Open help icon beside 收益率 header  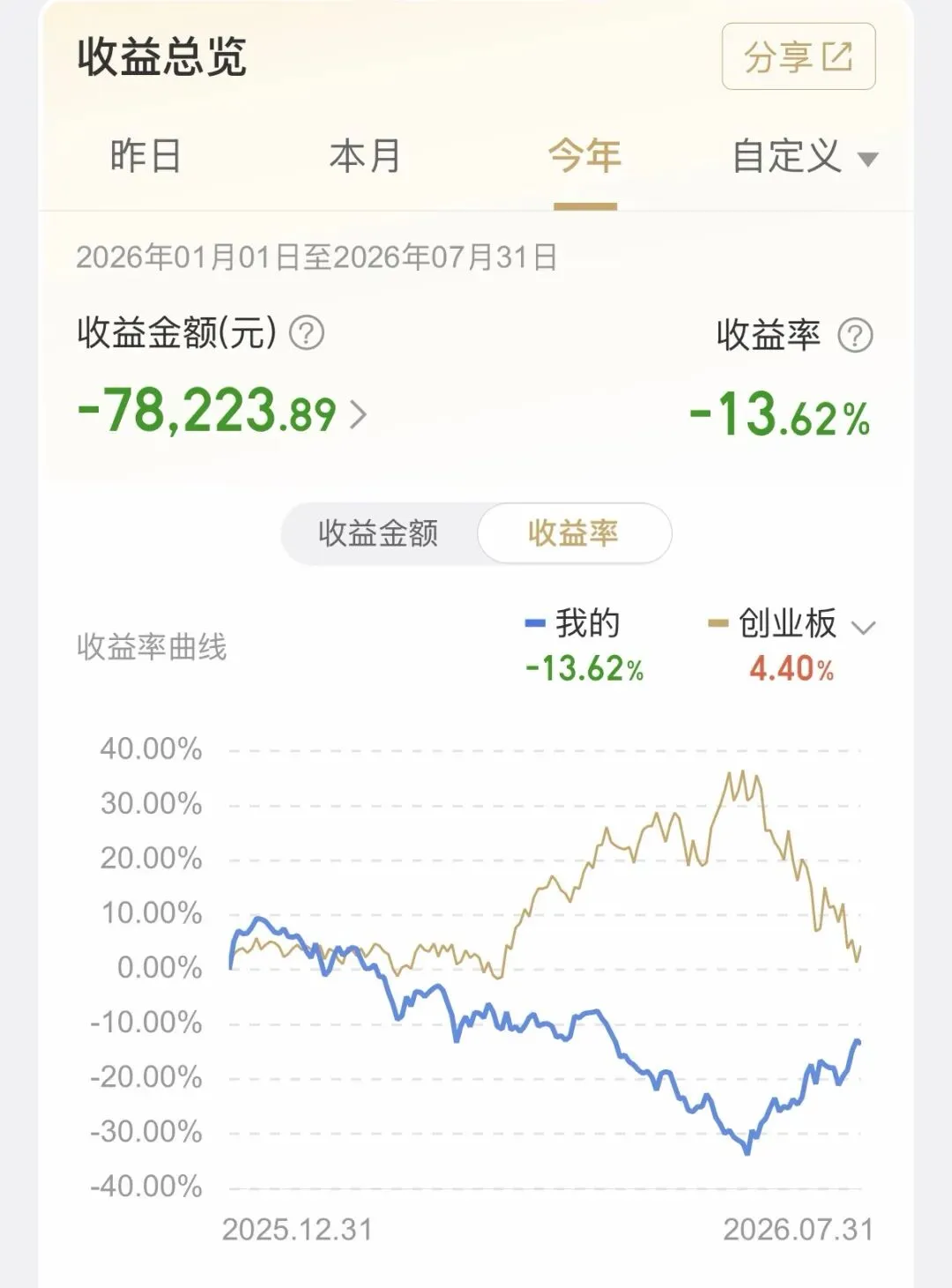click(x=854, y=335)
